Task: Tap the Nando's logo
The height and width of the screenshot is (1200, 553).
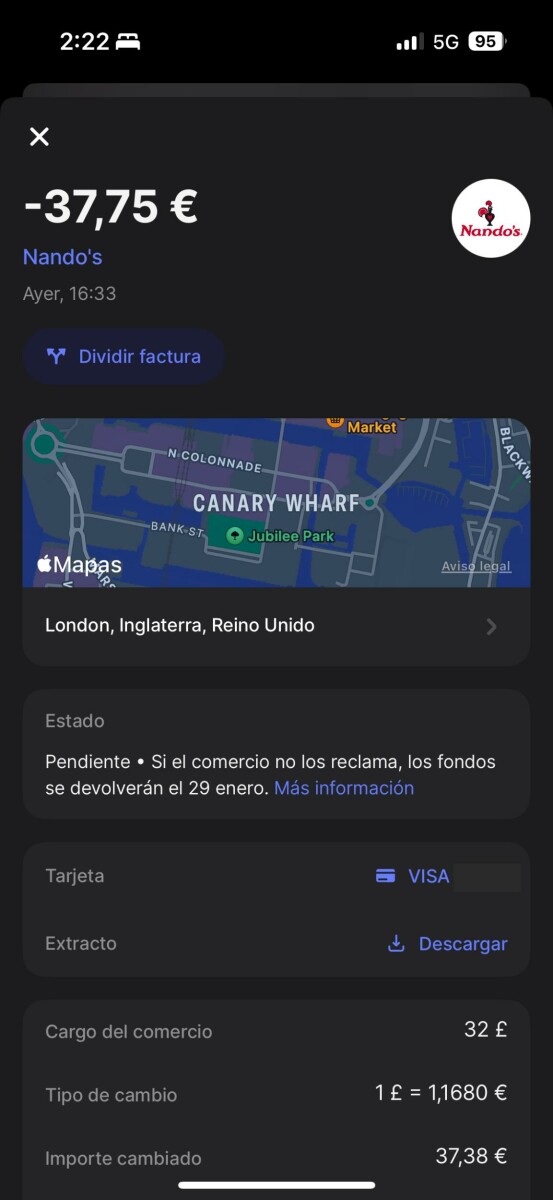Action: tap(491, 218)
